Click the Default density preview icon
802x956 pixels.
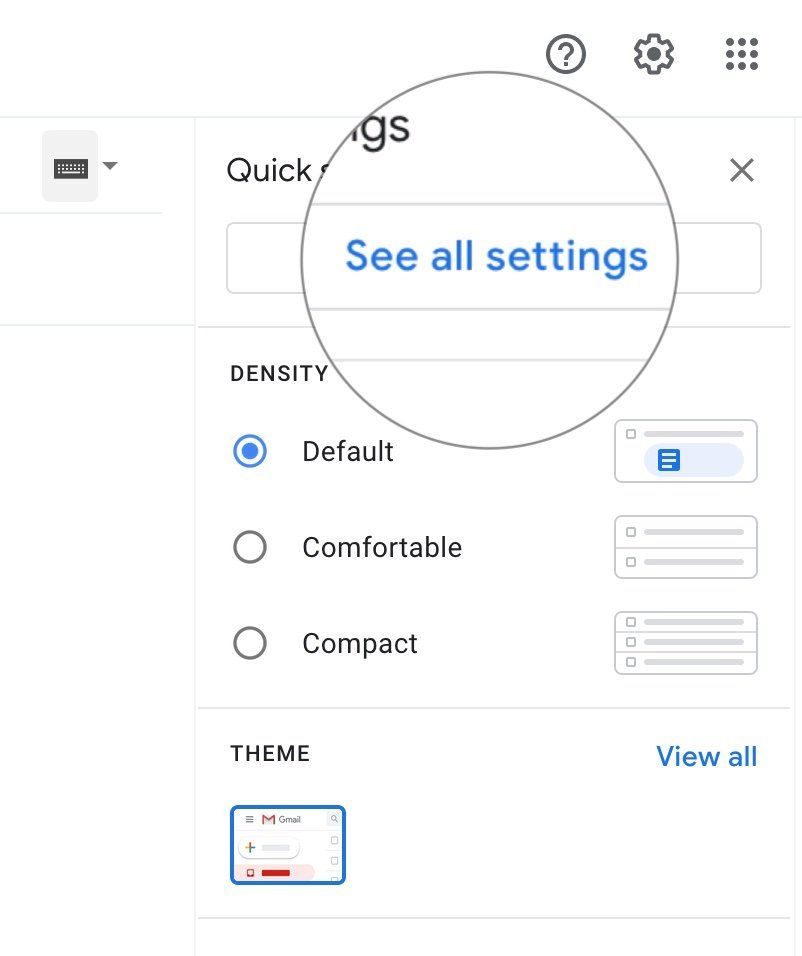click(x=685, y=451)
